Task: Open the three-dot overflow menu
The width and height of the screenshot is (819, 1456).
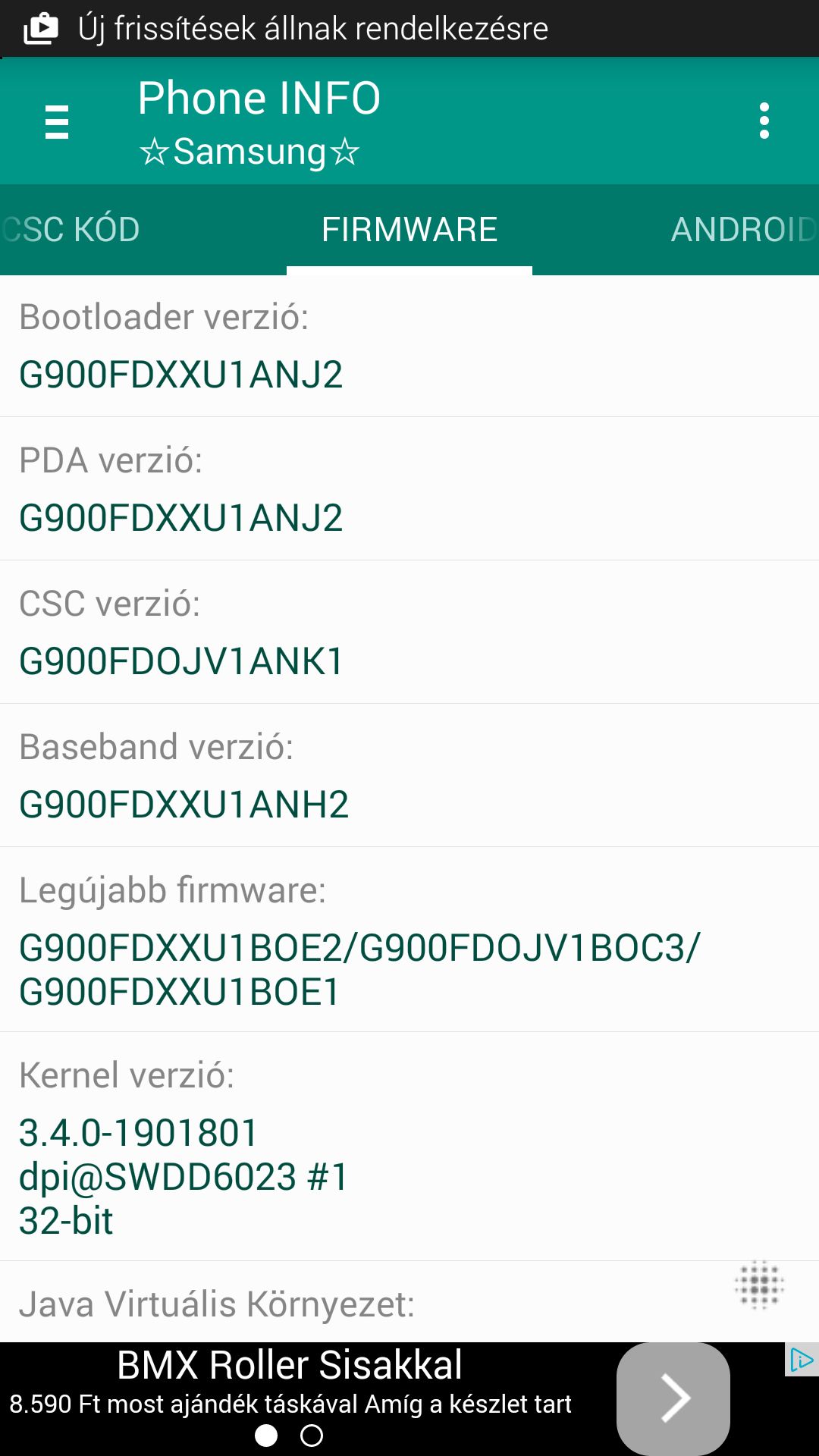Action: point(764,121)
